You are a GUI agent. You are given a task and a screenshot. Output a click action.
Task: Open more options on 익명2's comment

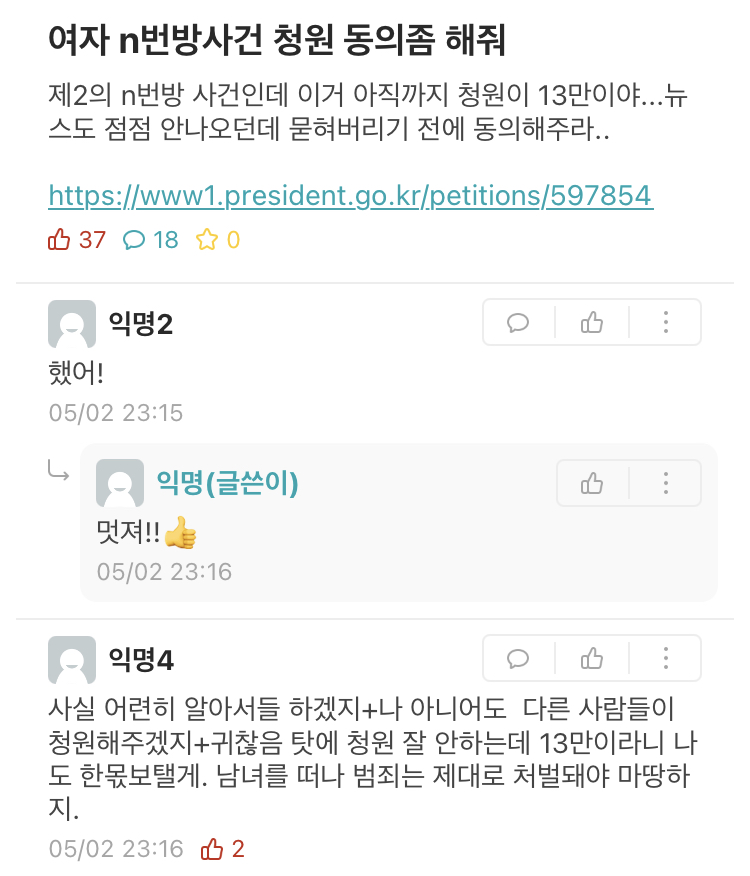click(666, 322)
